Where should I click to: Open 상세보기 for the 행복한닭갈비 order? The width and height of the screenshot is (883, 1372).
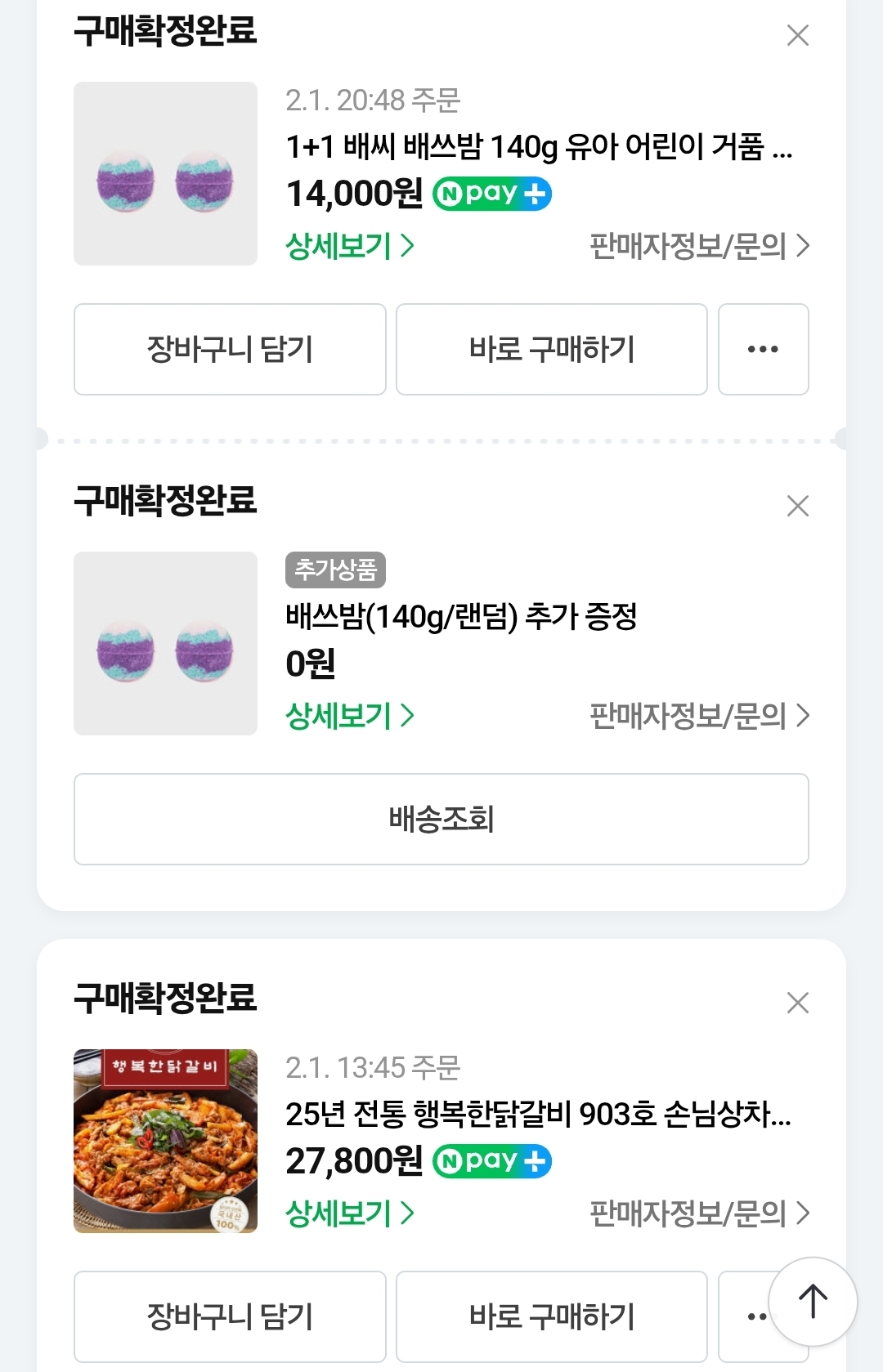coord(350,1213)
